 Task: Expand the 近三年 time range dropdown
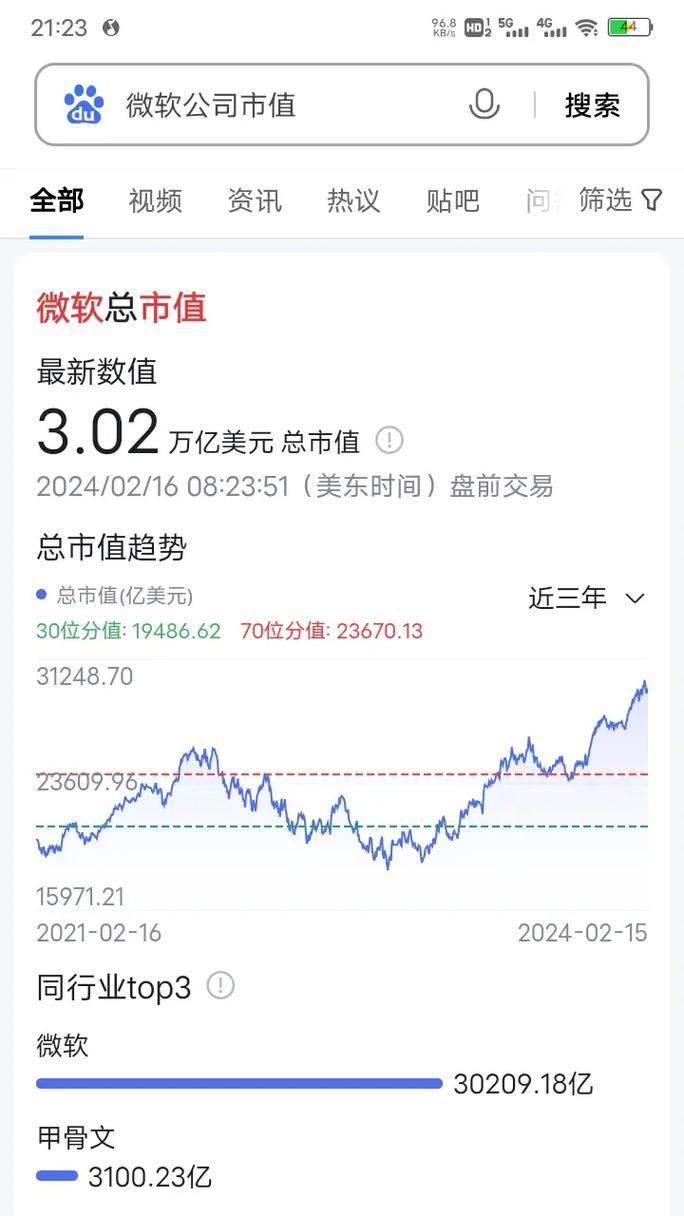point(587,598)
